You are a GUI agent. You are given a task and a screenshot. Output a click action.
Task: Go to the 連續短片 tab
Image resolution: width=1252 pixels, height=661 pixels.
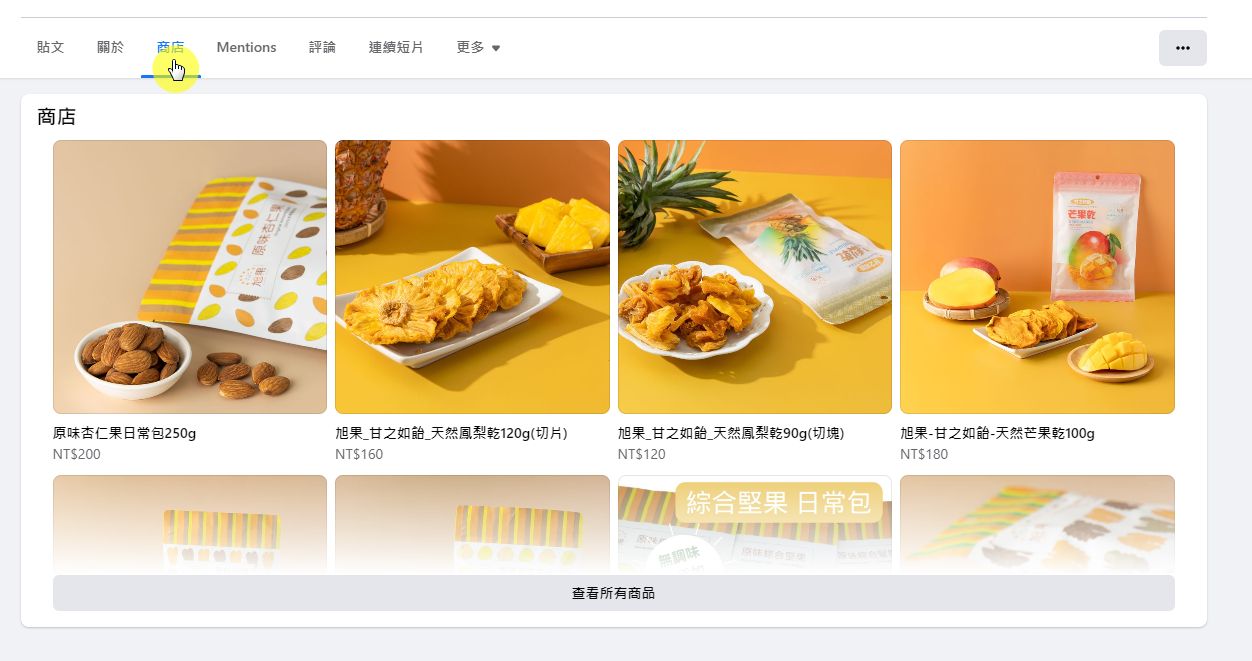396,47
